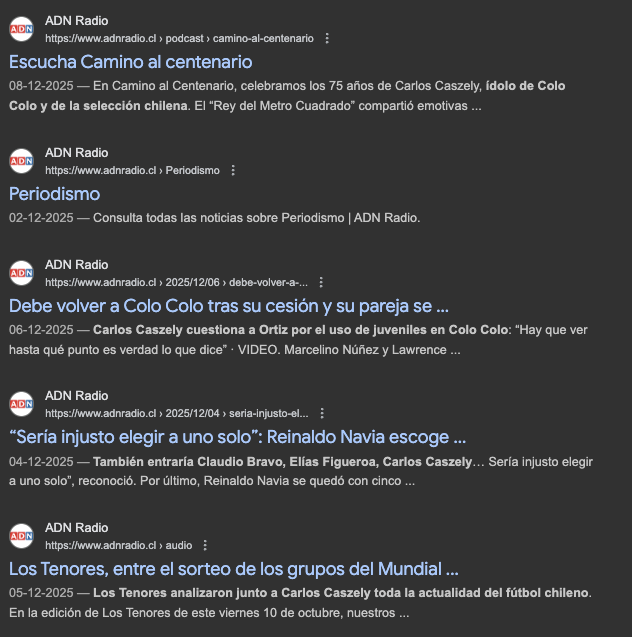Open 'Debe volver a Colo Colo' article
Image resolution: width=632 pixels, height=637 pixels.
[x=228, y=306]
